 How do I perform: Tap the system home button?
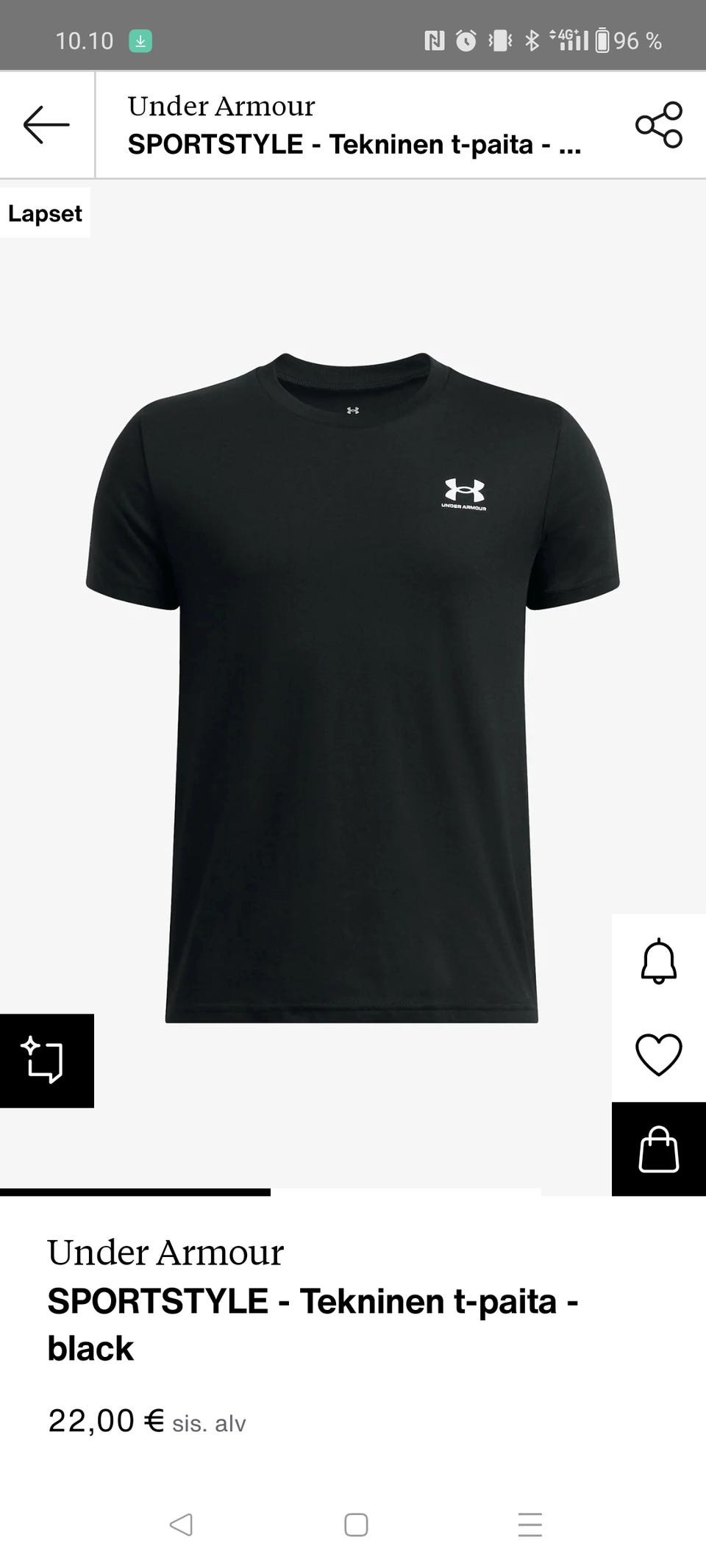tap(356, 1525)
